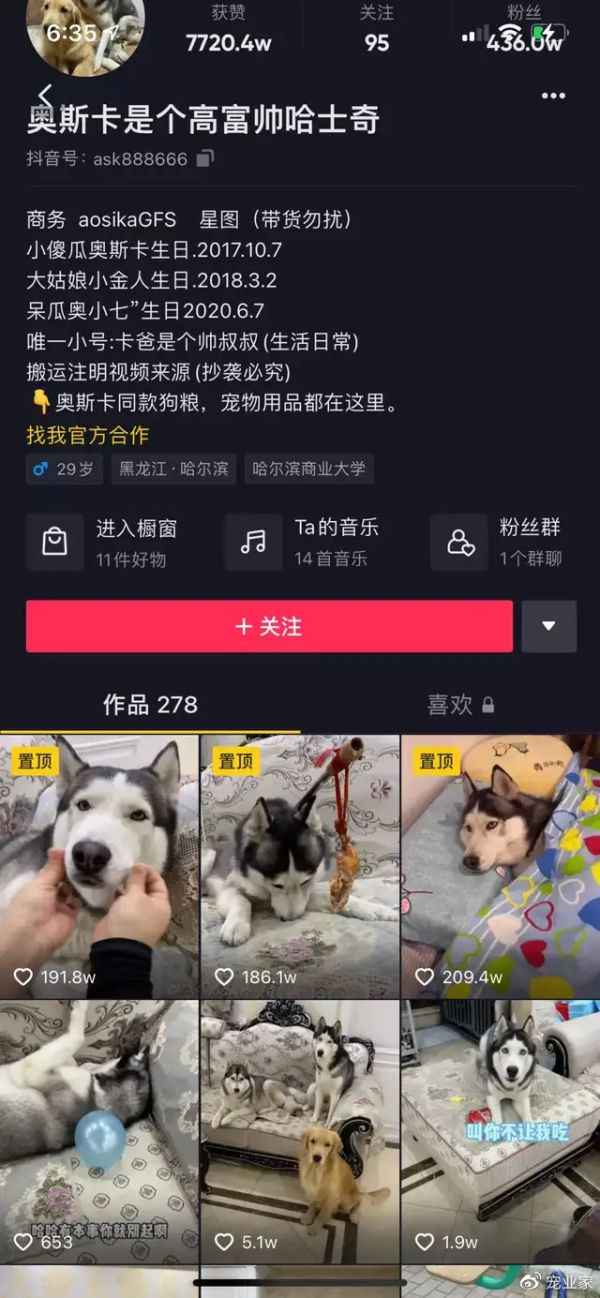Switch to the 作品 278 tab
The height and width of the screenshot is (1298, 600).
tap(150, 705)
